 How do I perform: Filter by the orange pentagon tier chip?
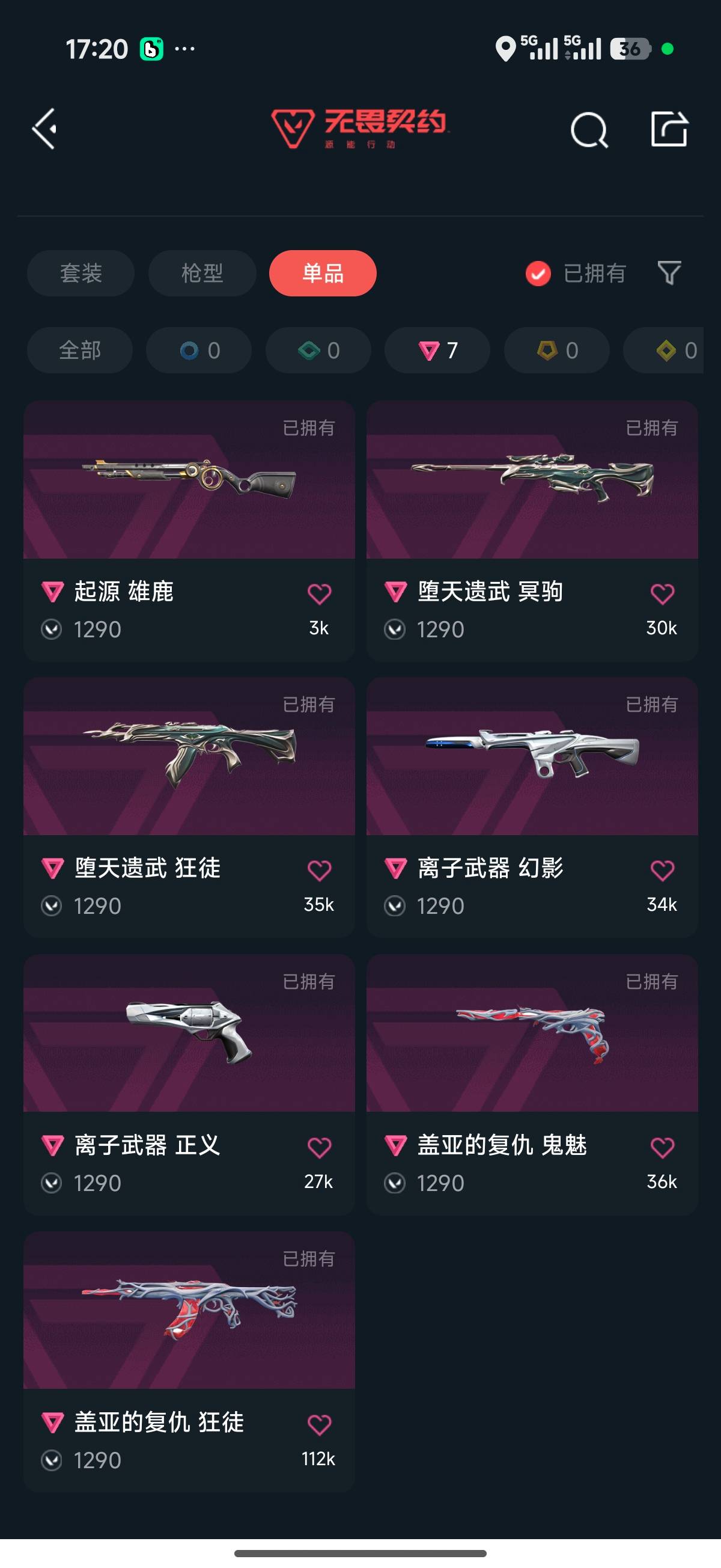(x=557, y=350)
